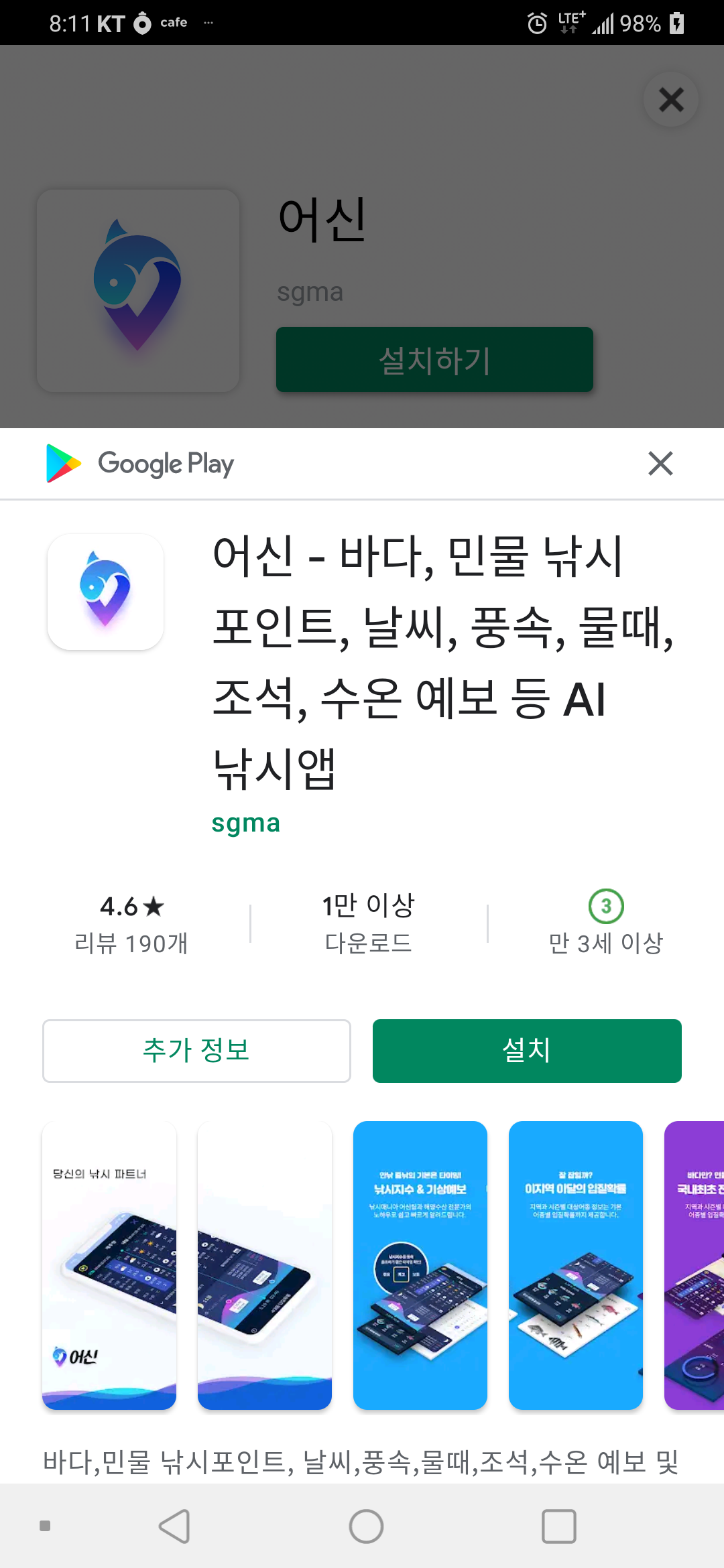724x1568 pixels.
Task: Go back using the system back button
Action: point(175,1526)
